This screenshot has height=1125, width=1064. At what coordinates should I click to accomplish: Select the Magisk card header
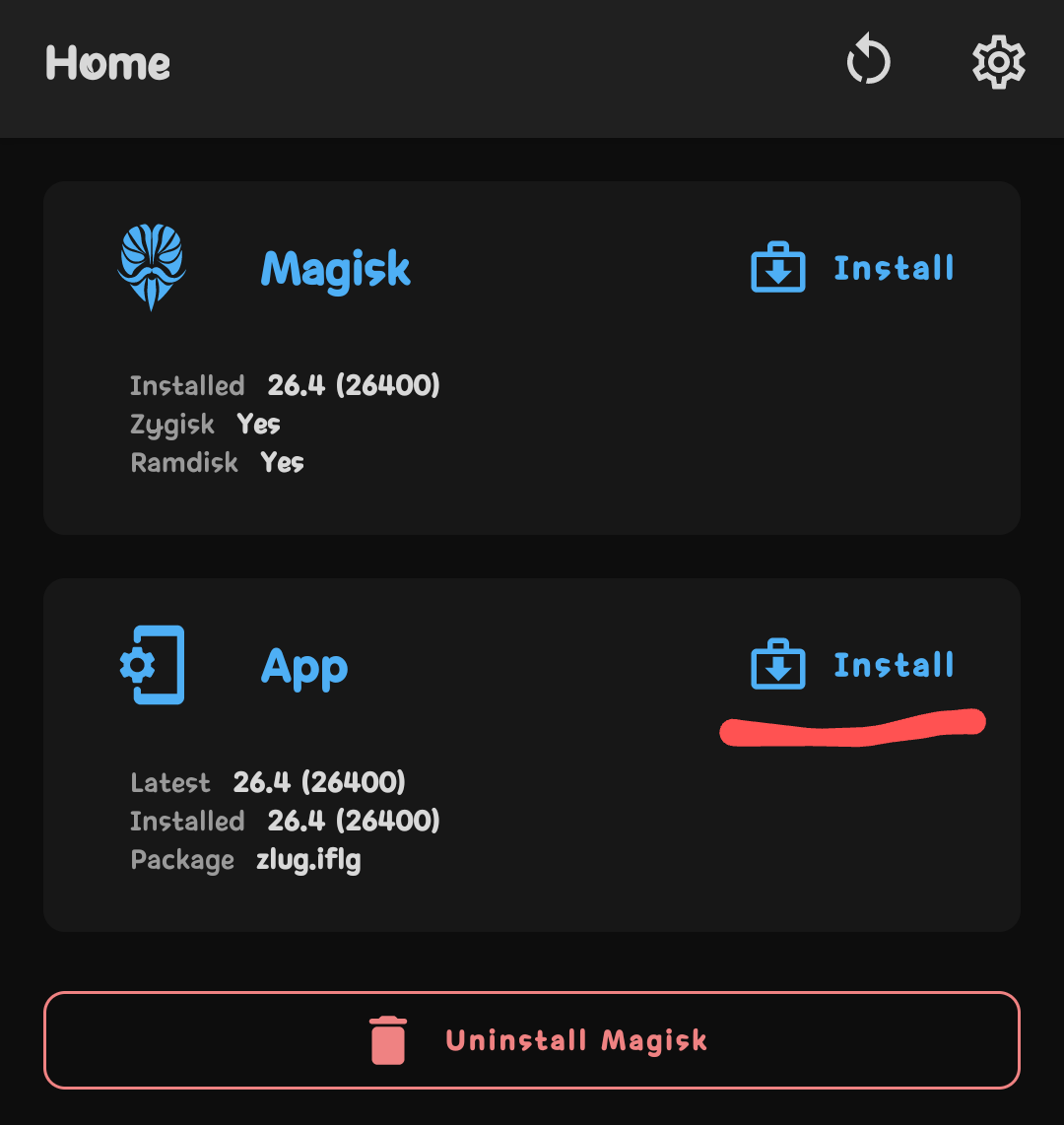coord(335,268)
